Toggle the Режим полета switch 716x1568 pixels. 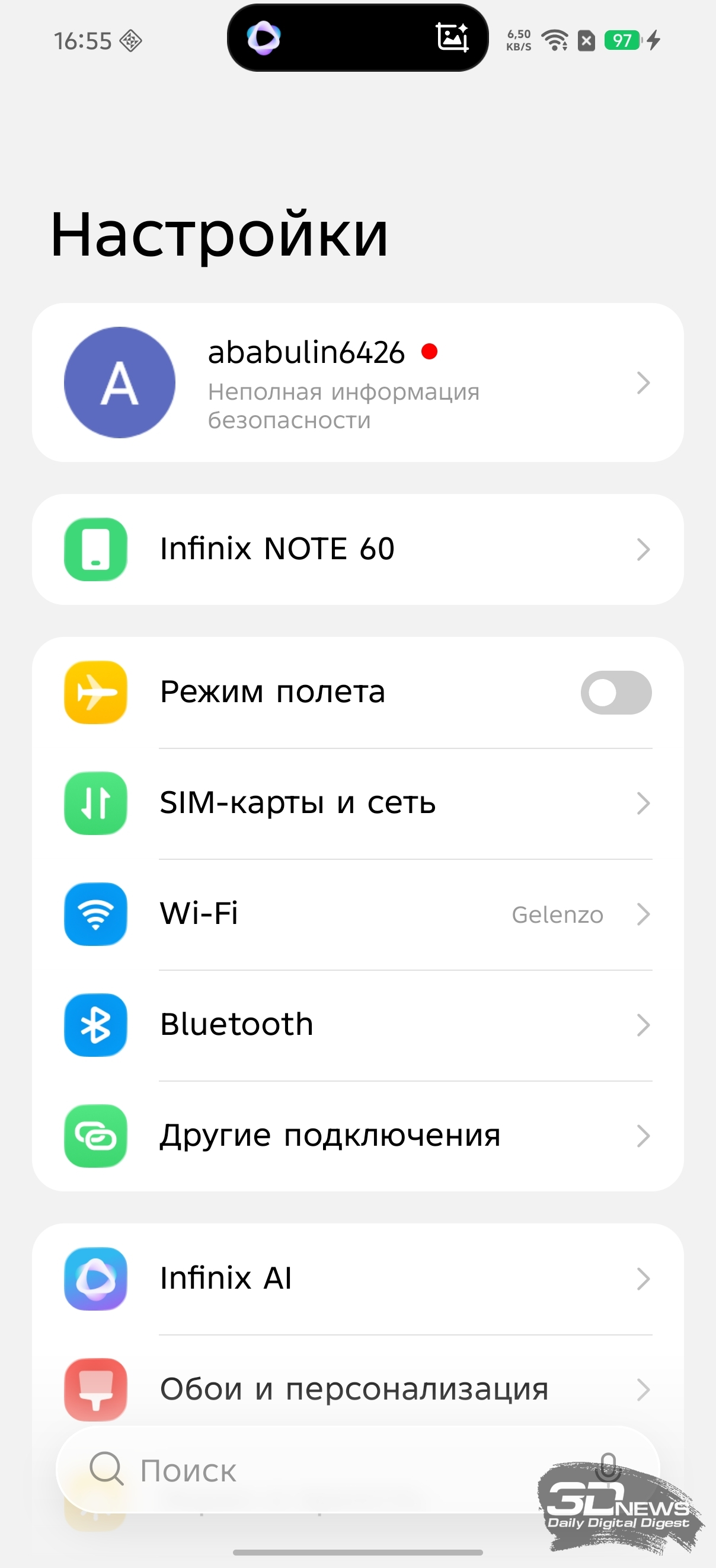click(616, 693)
